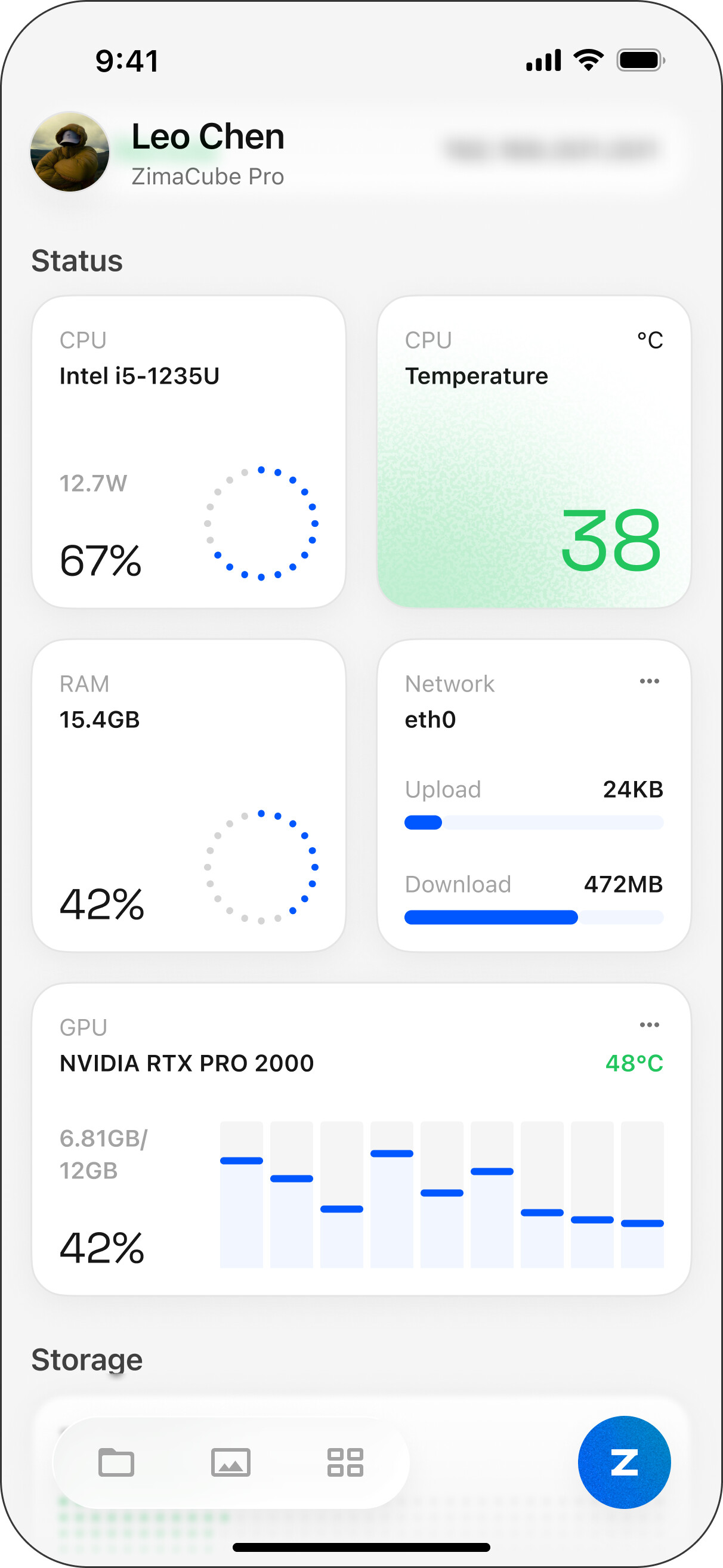Open the RAM 15.4GB card

click(x=189, y=795)
